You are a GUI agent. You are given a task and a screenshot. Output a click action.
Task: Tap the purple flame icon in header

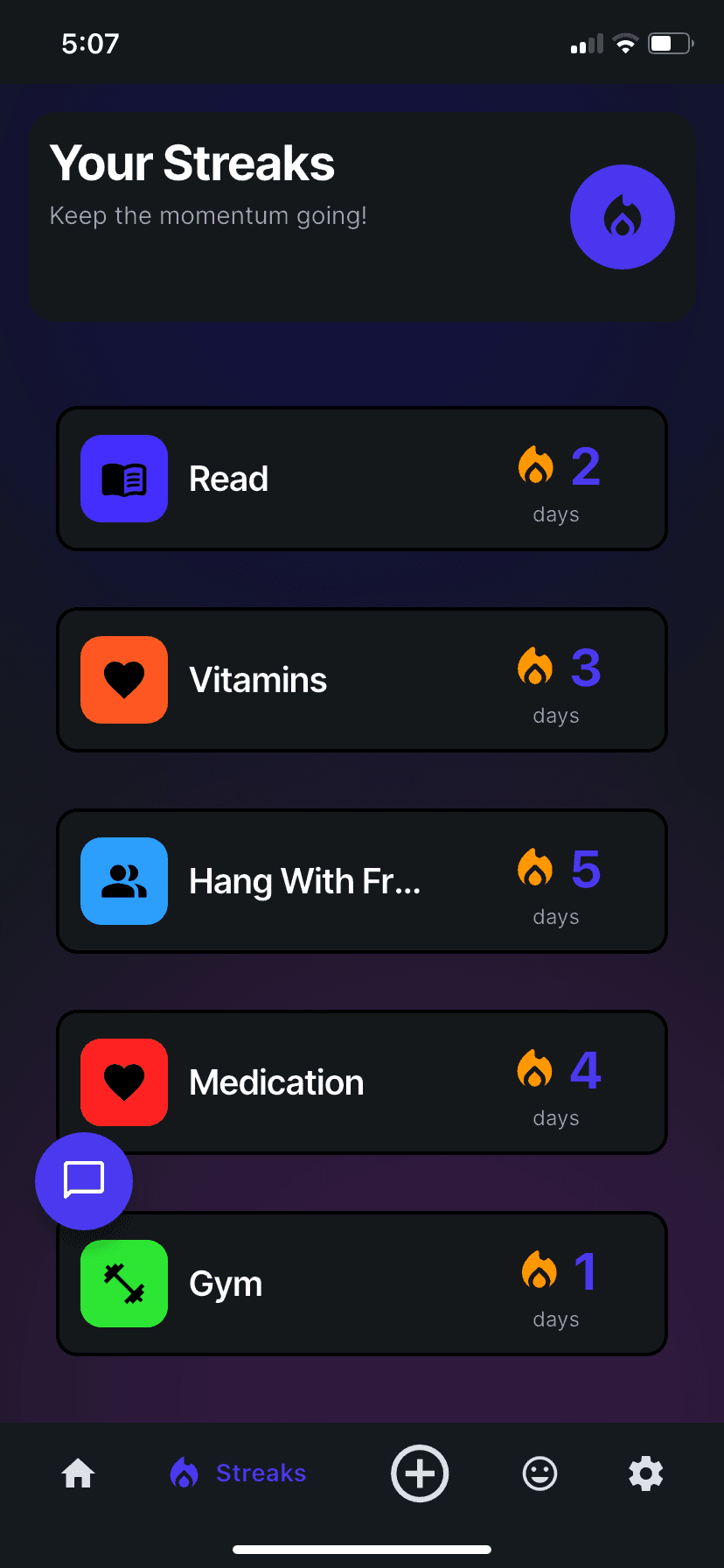(622, 216)
